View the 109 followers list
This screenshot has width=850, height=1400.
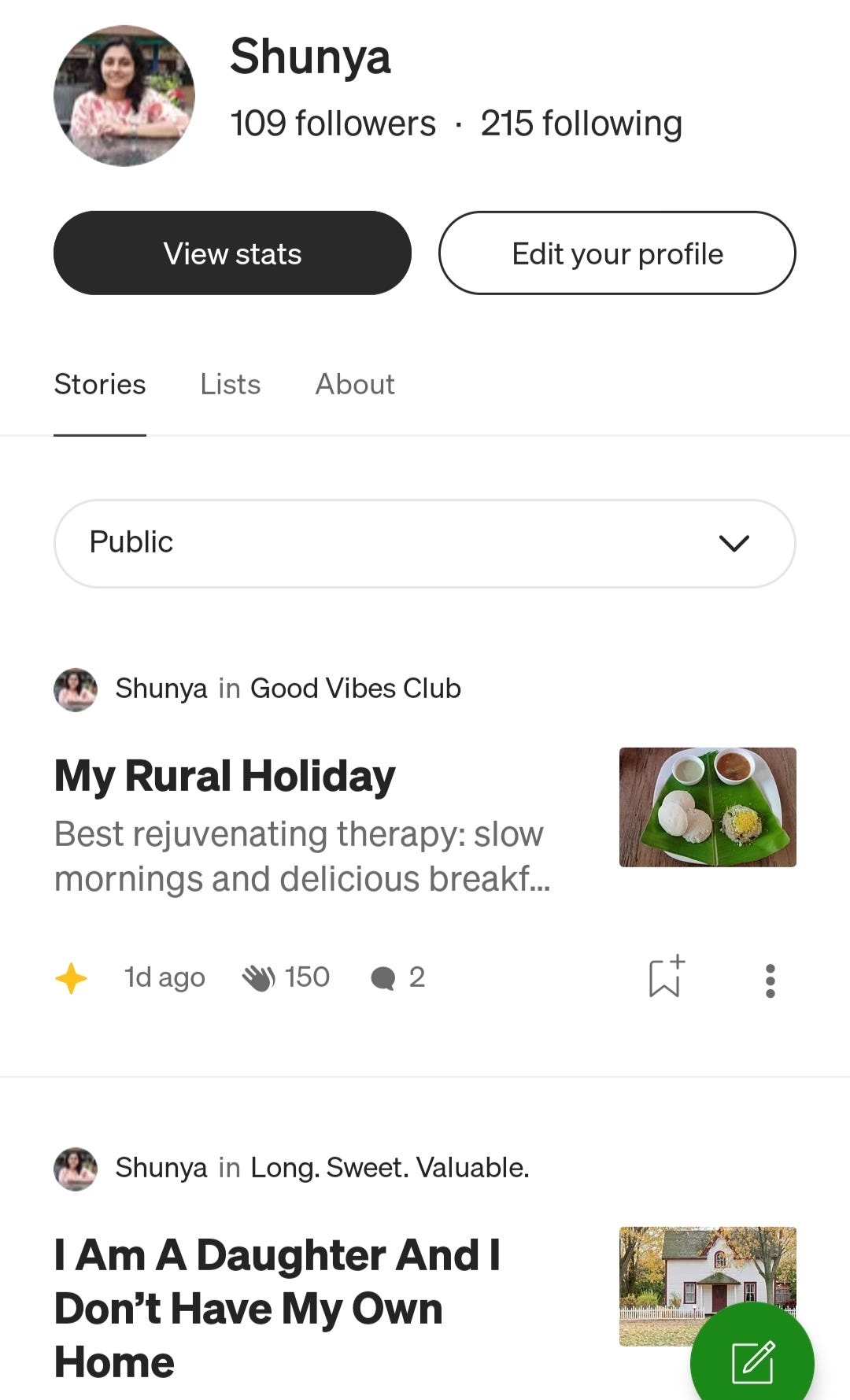pos(333,124)
